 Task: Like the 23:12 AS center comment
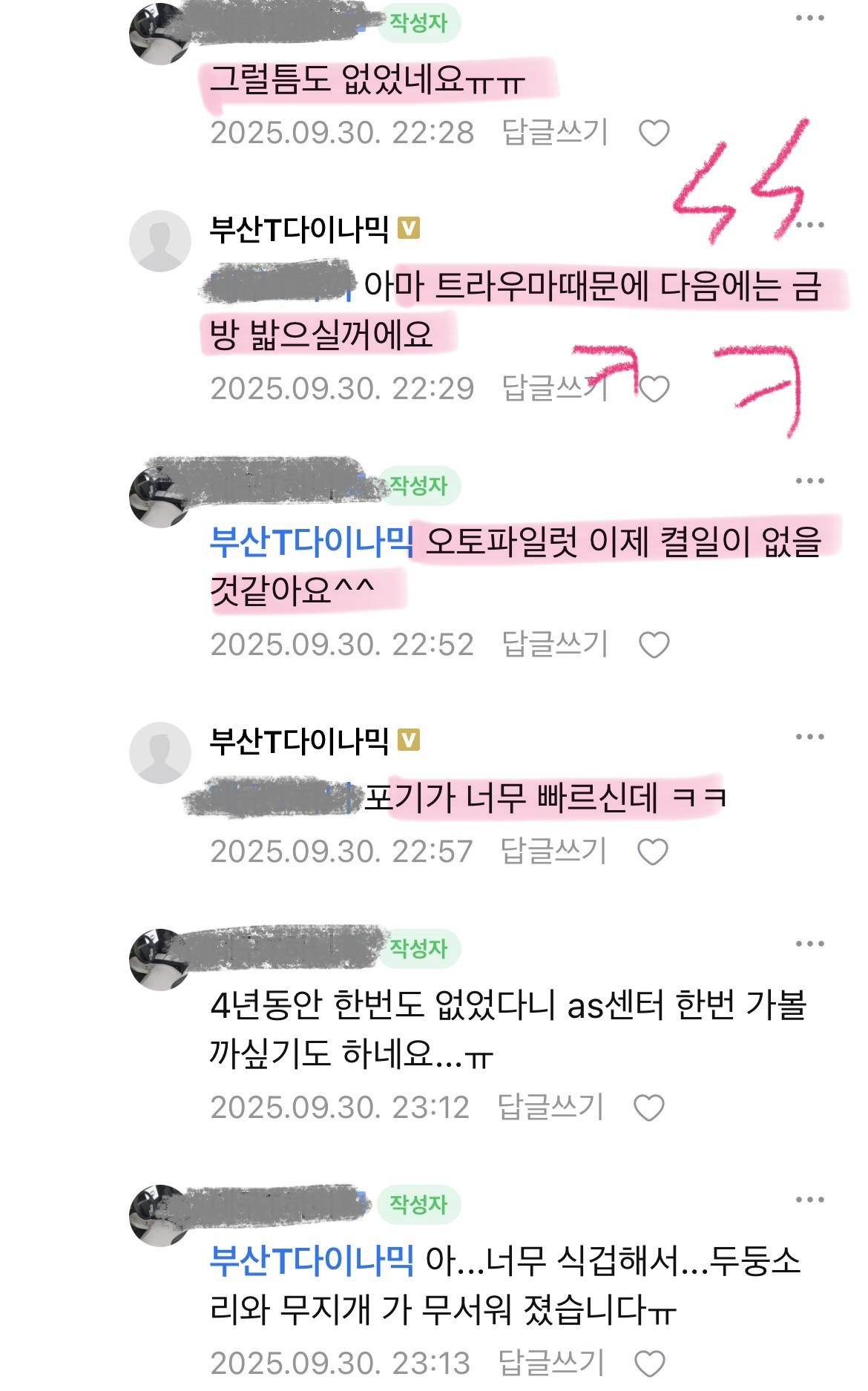[648, 1108]
